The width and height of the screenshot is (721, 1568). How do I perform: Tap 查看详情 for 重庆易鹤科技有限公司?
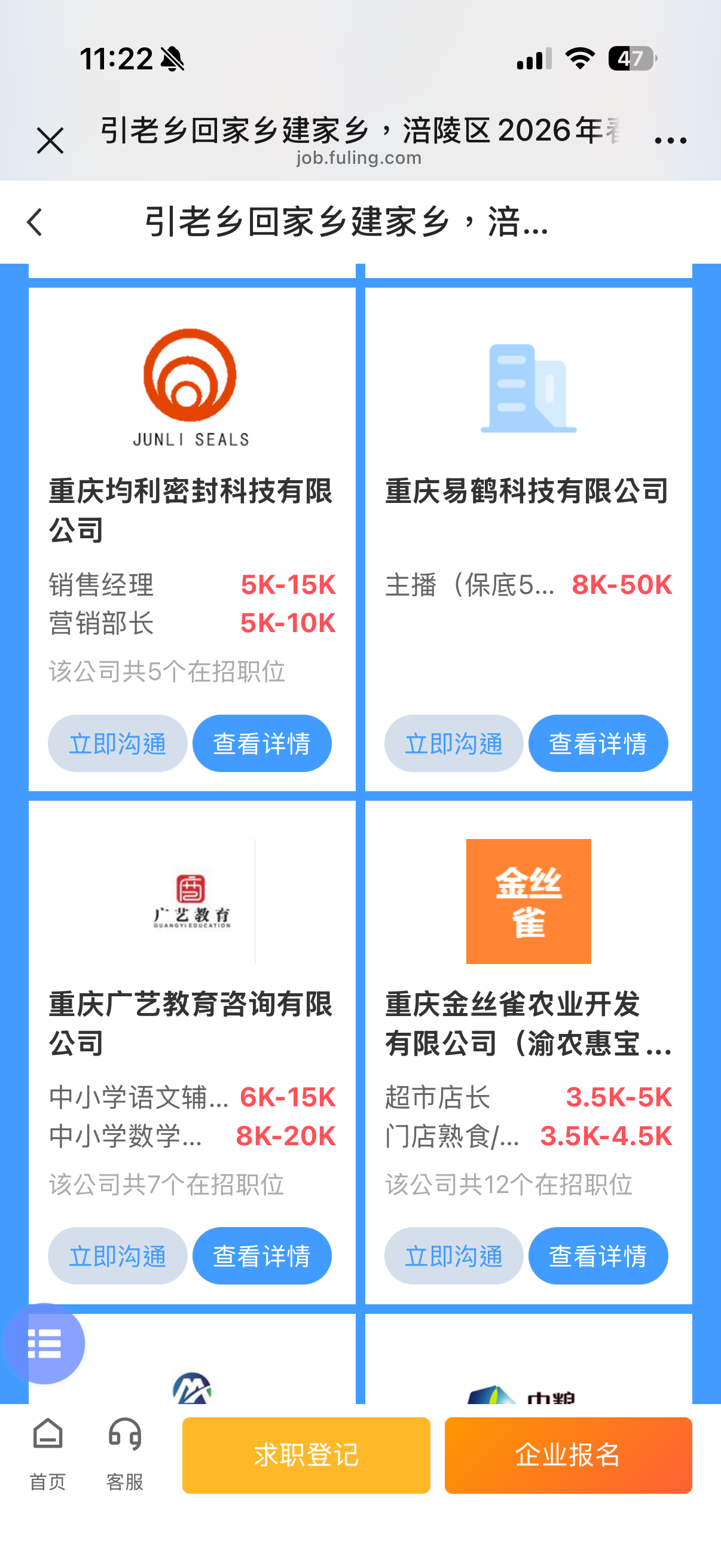(597, 743)
